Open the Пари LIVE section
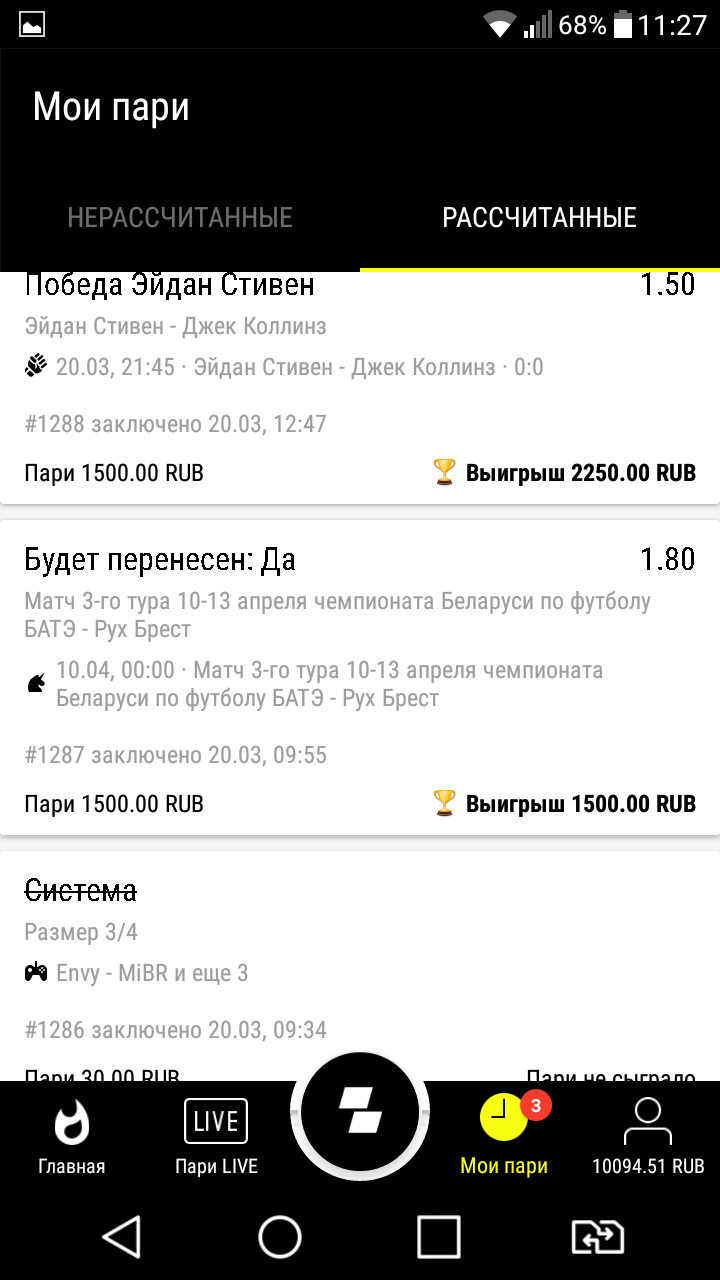The width and height of the screenshot is (720, 1280). tap(216, 1137)
